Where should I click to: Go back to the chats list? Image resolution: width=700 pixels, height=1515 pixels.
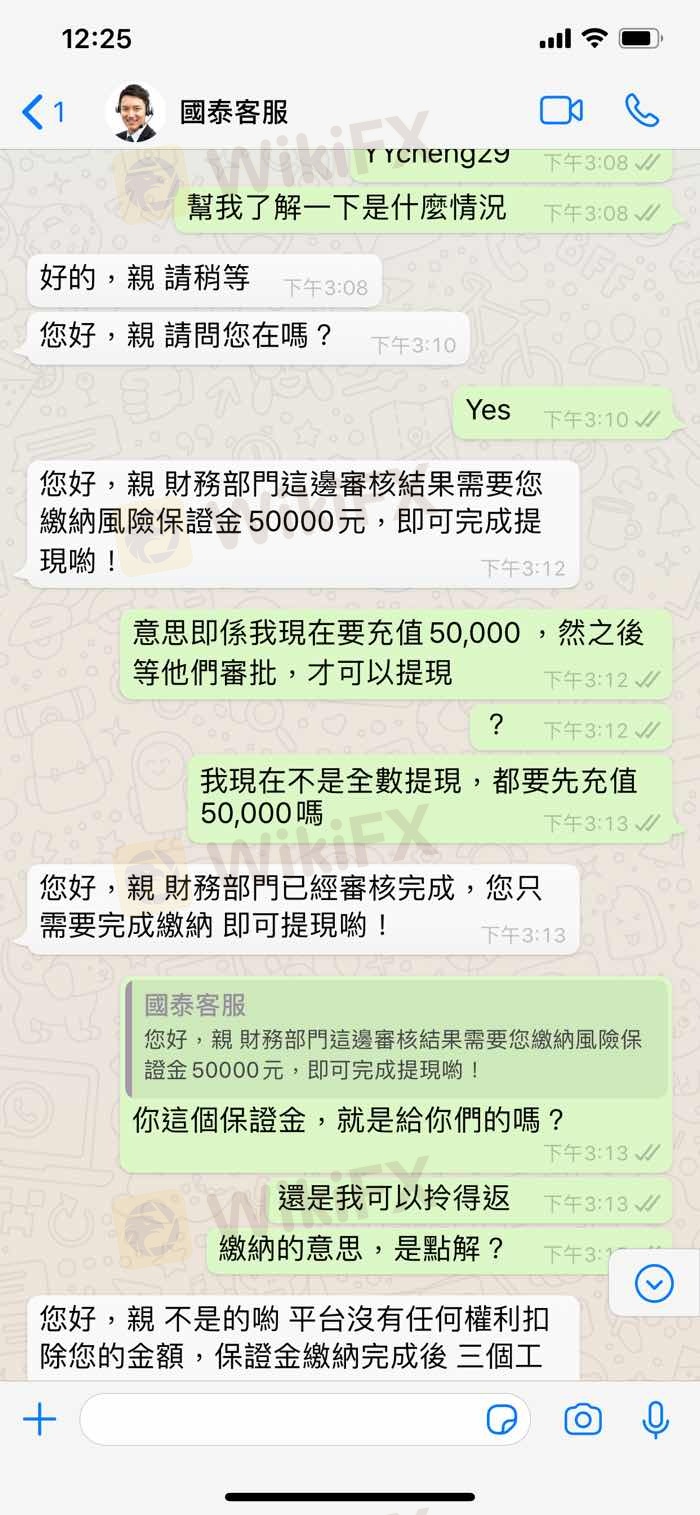click(x=40, y=111)
